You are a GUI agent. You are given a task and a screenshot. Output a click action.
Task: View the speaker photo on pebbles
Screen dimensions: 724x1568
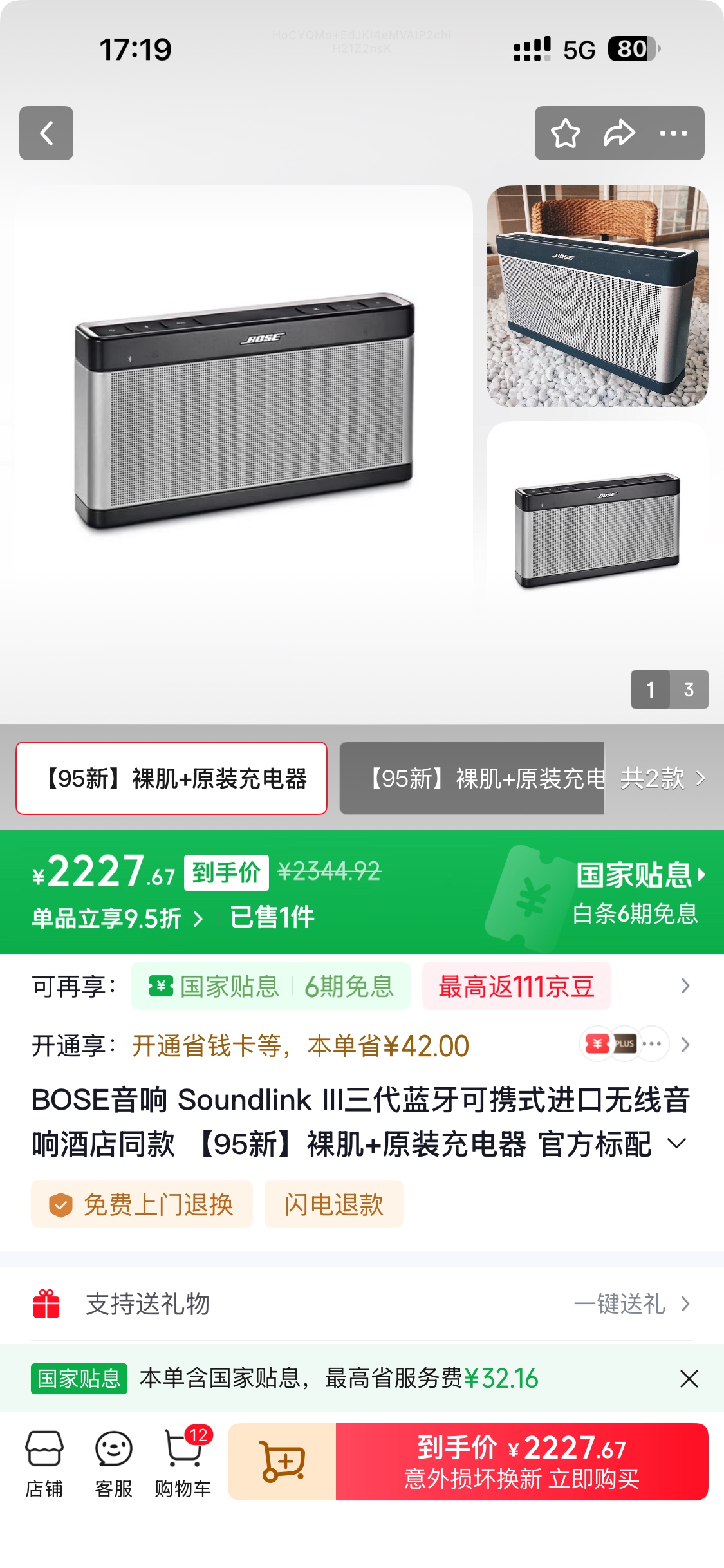[x=597, y=296]
